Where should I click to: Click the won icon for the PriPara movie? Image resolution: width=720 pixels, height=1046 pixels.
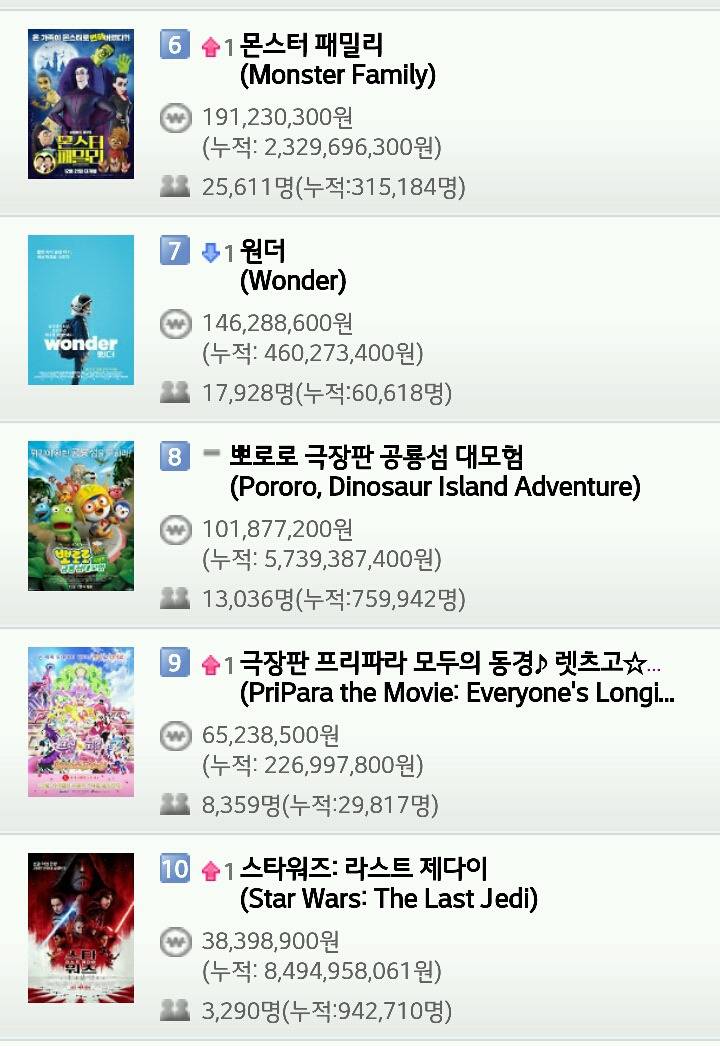click(x=175, y=736)
